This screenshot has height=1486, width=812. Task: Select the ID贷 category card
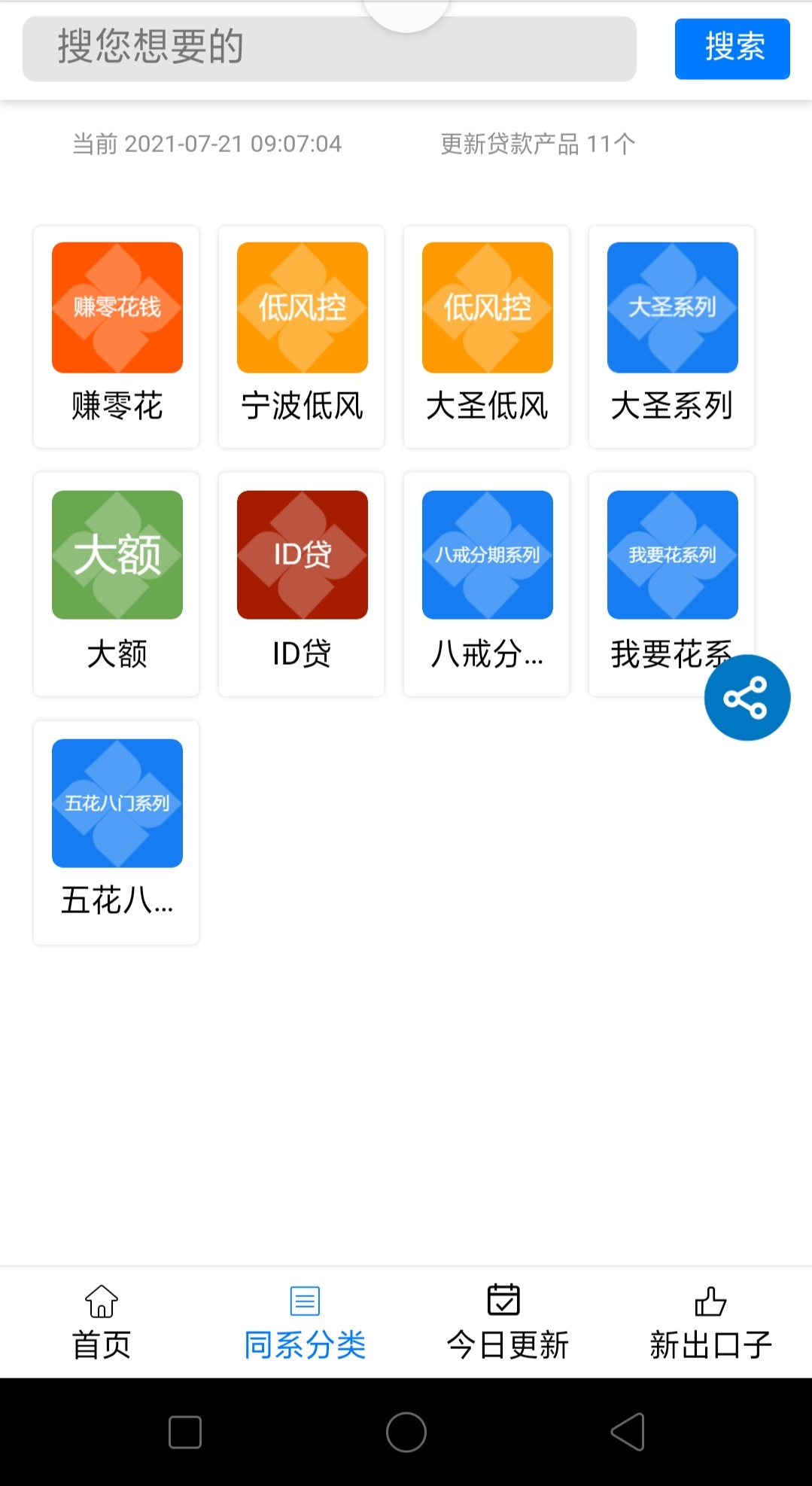(302, 584)
